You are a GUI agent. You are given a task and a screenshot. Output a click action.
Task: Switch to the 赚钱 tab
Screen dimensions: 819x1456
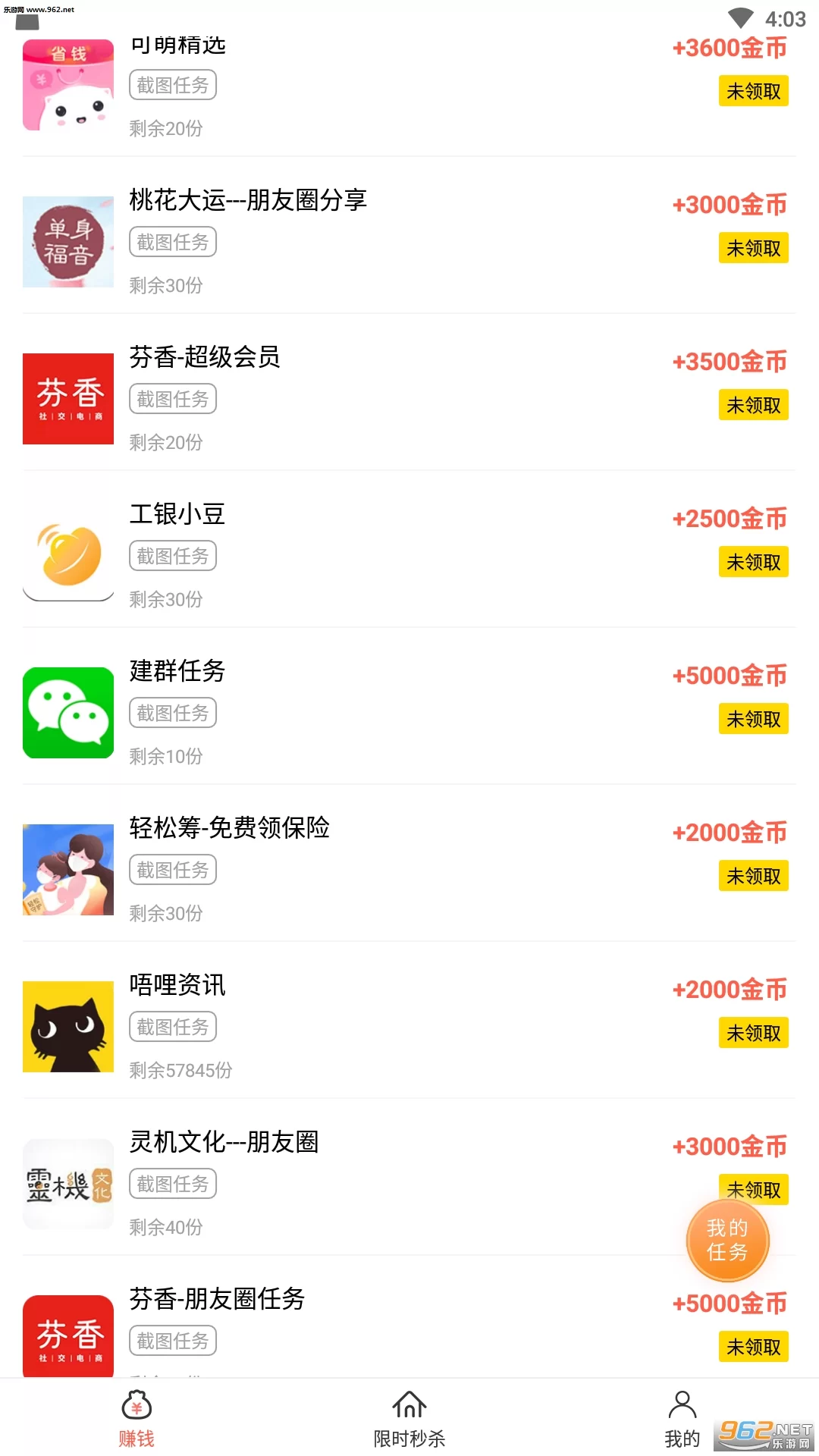coord(136,1419)
